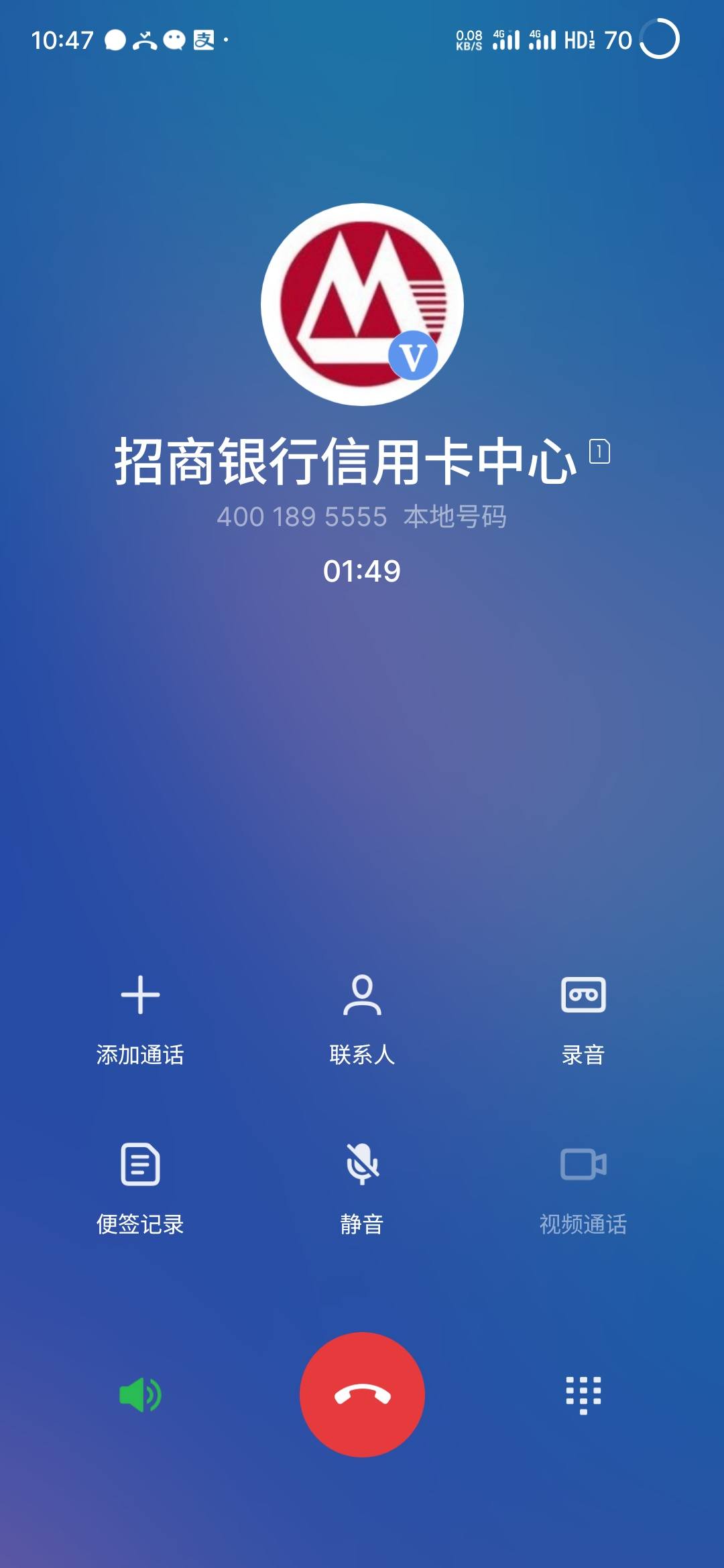The width and height of the screenshot is (724, 1568).
Task: Tap 添加通话 to add a call
Action: [140, 1020]
